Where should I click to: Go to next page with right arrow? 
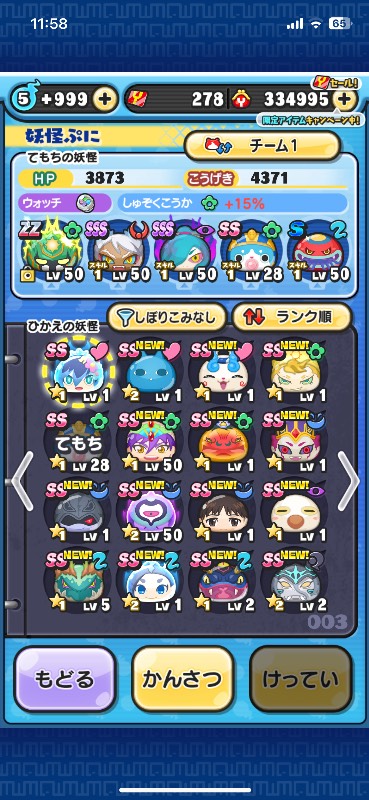click(x=348, y=481)
